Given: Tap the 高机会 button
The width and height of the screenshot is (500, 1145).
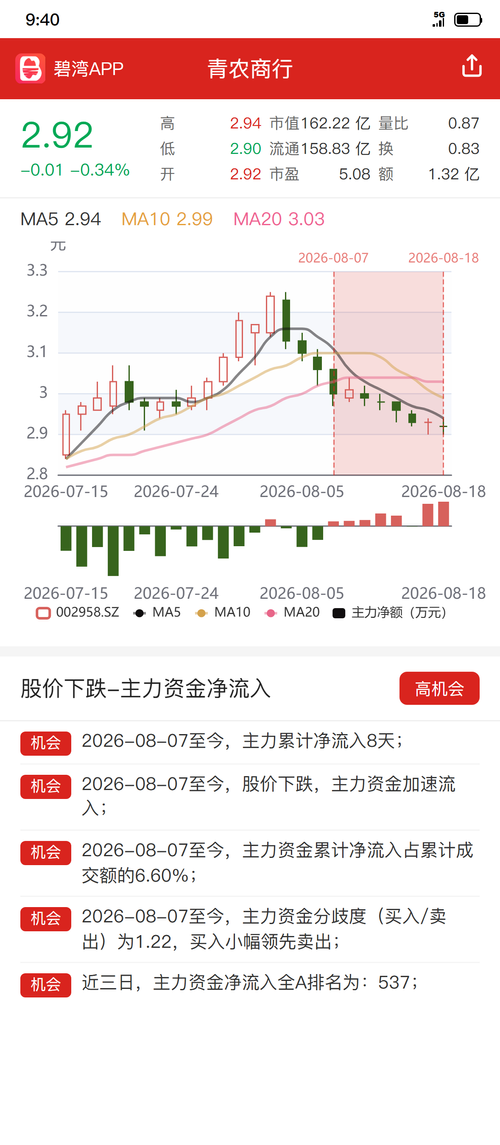Looking at the screenshot, I should click(x=439, y=689).
